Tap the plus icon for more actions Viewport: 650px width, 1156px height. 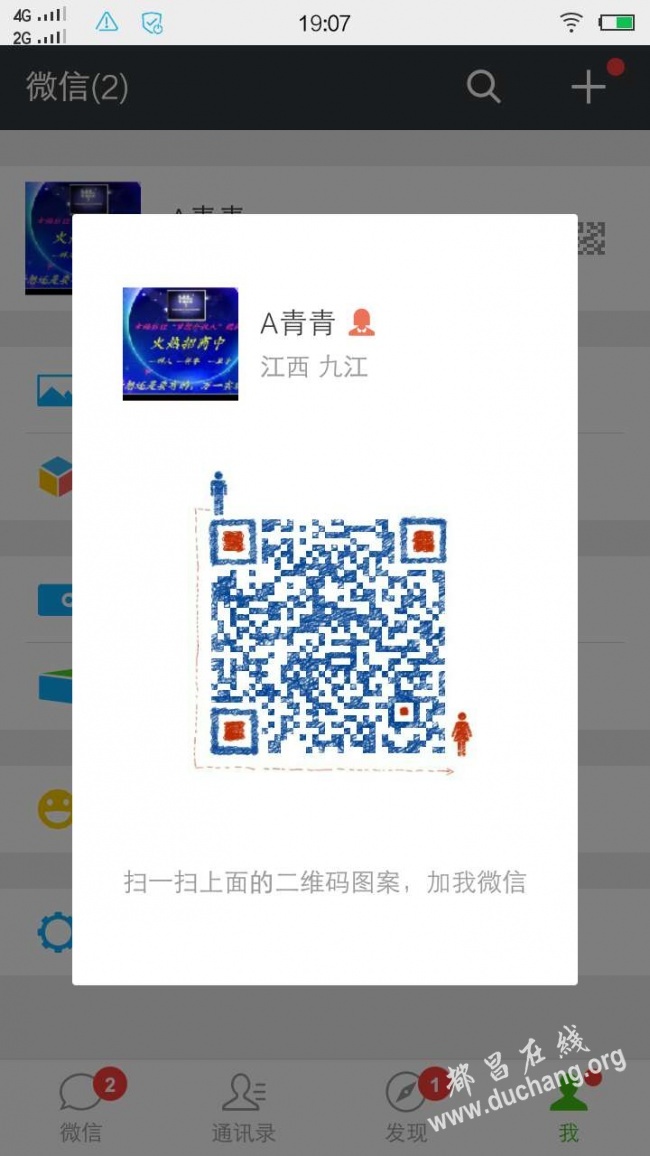click(x=588, y=88)
